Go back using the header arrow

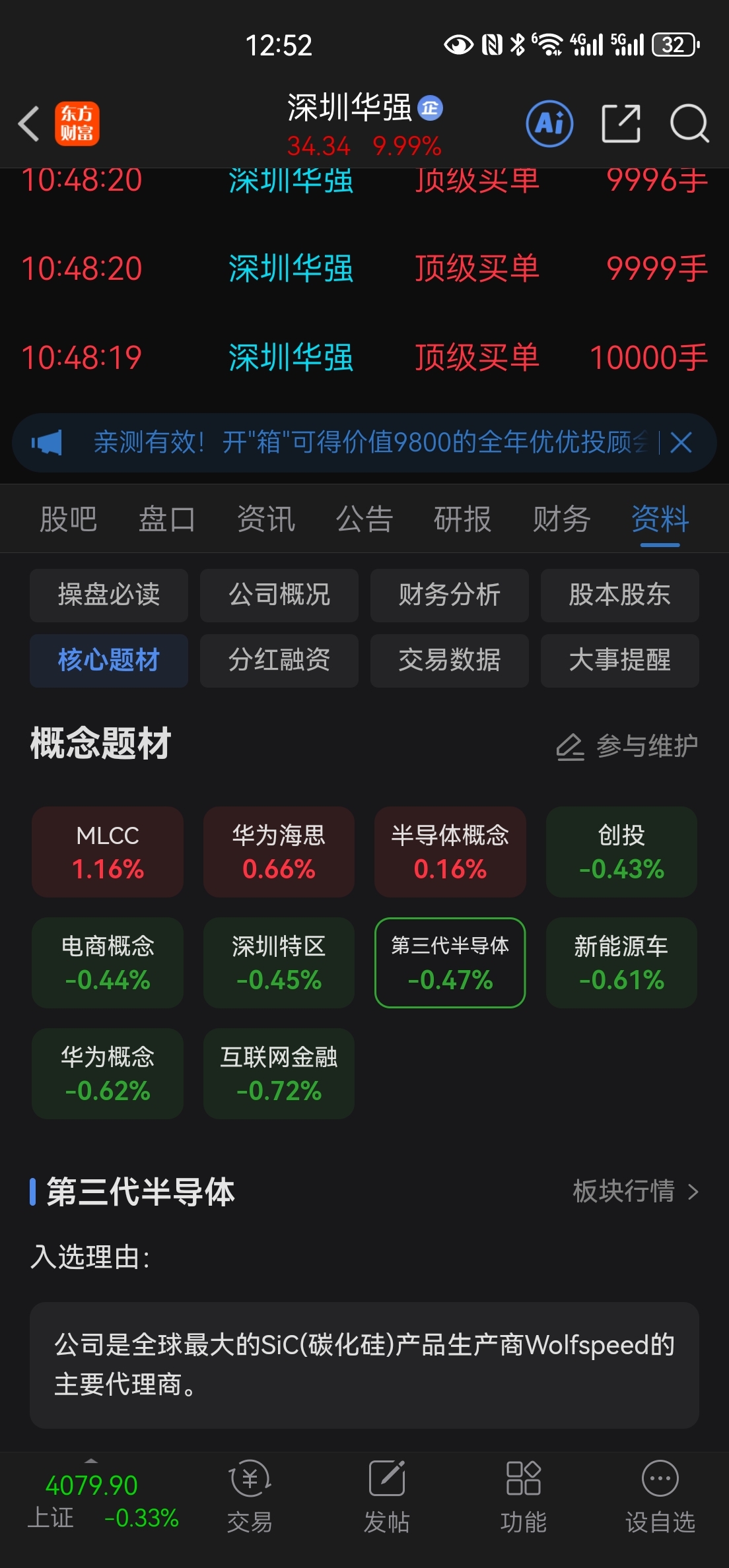click(x=29, y=123)
